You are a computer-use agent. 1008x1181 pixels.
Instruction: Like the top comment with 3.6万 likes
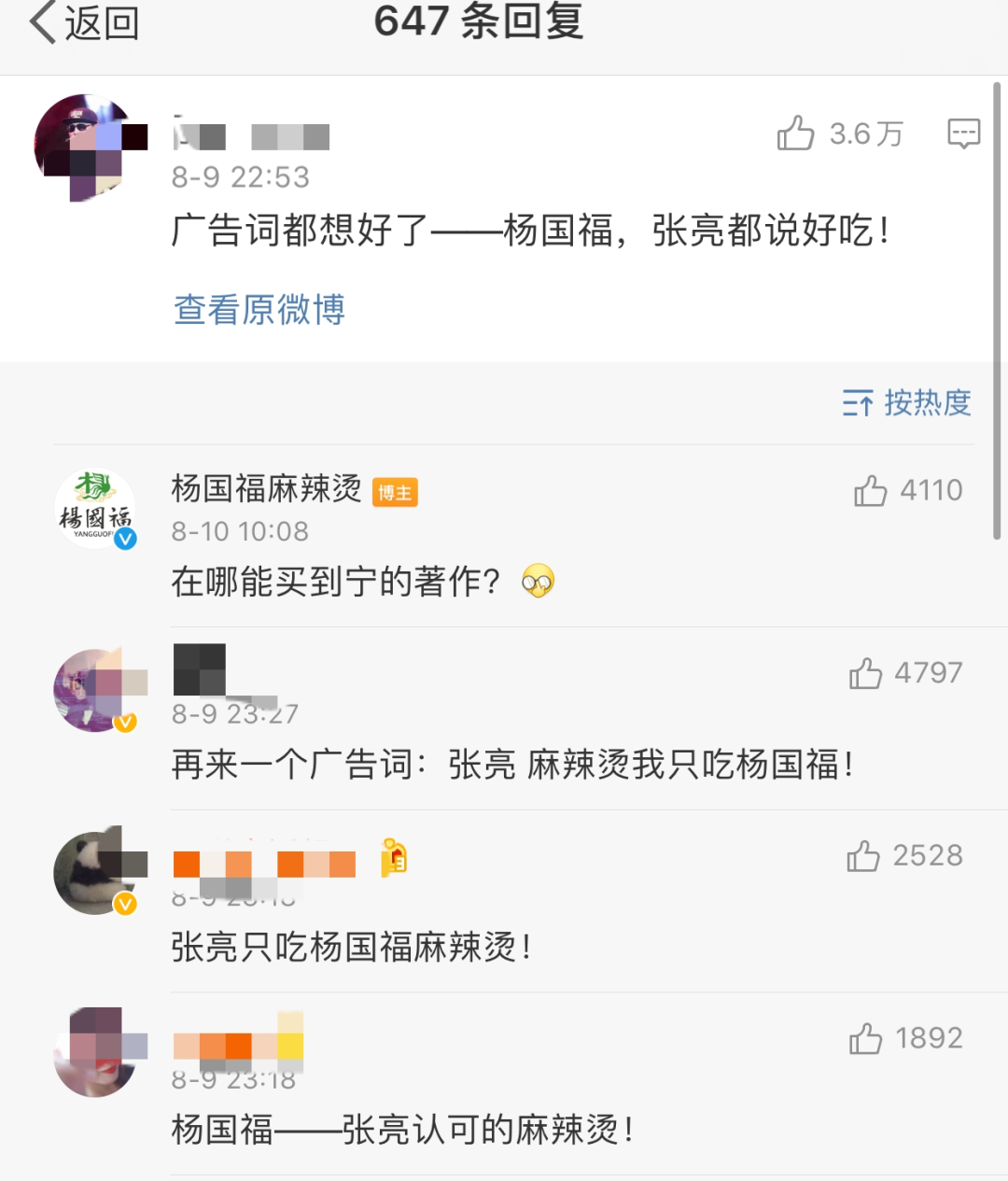coord(796,134)
